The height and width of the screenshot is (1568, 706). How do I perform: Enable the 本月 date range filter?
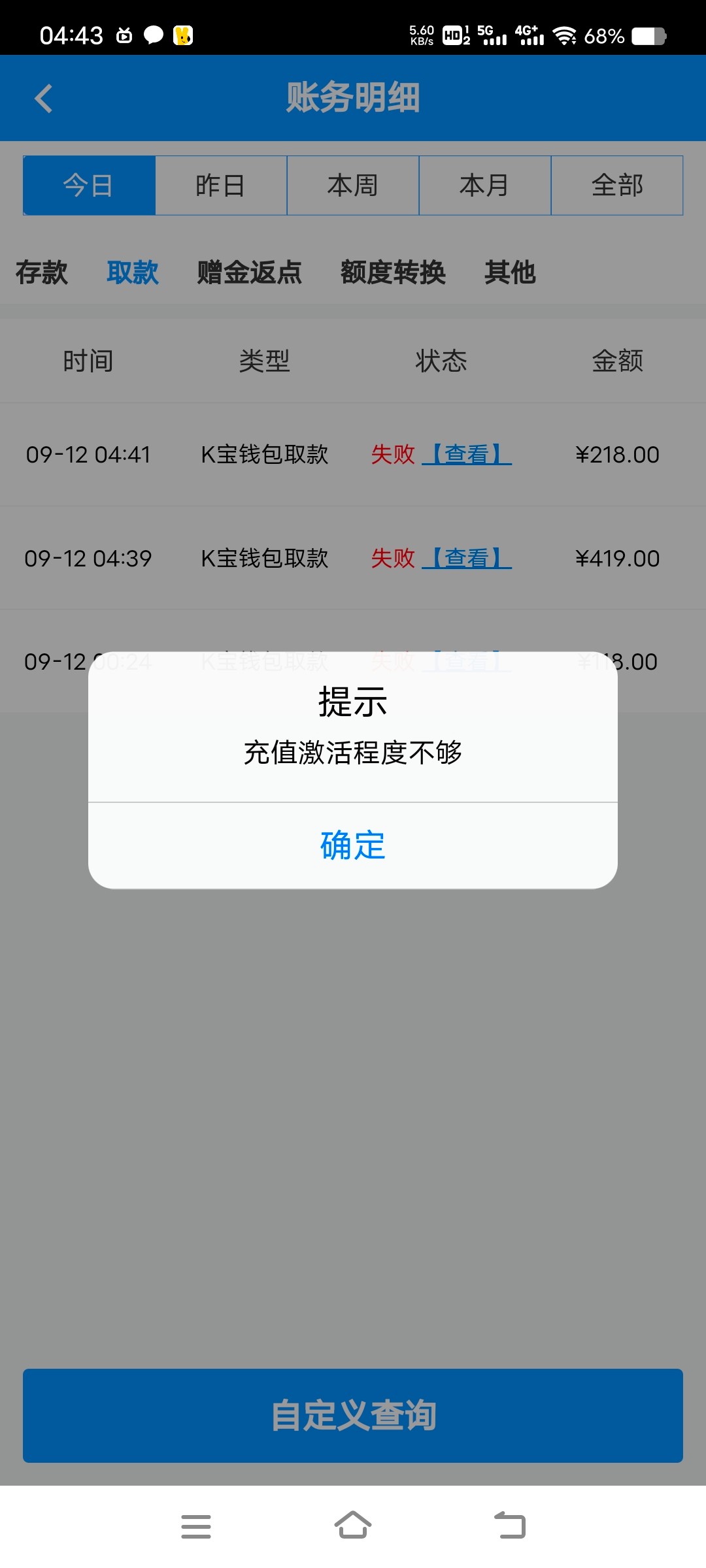pyautogui.click(x=485, y=185)
